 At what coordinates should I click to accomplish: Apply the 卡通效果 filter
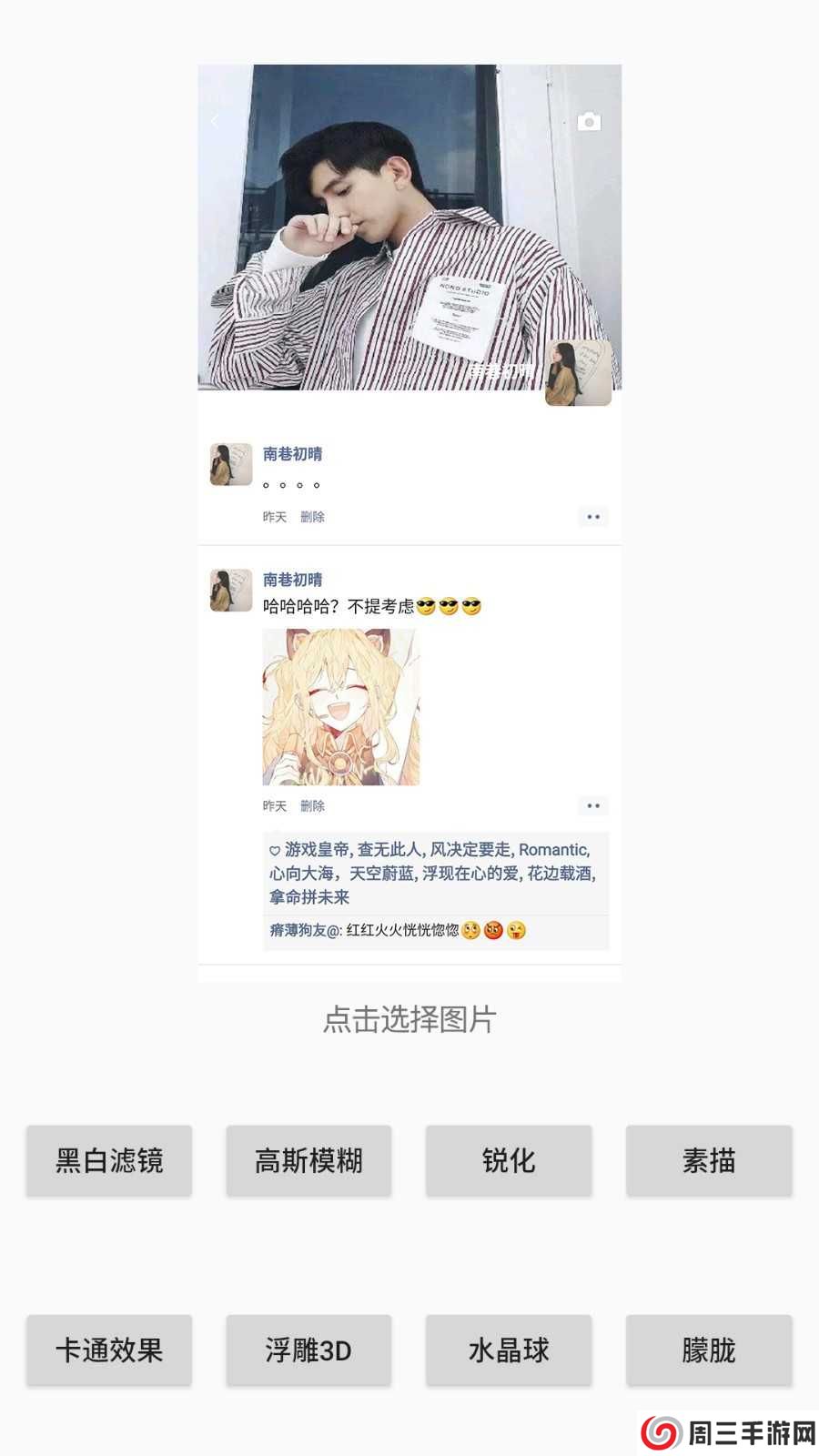pyautogui.click(x=109, y=1350)
